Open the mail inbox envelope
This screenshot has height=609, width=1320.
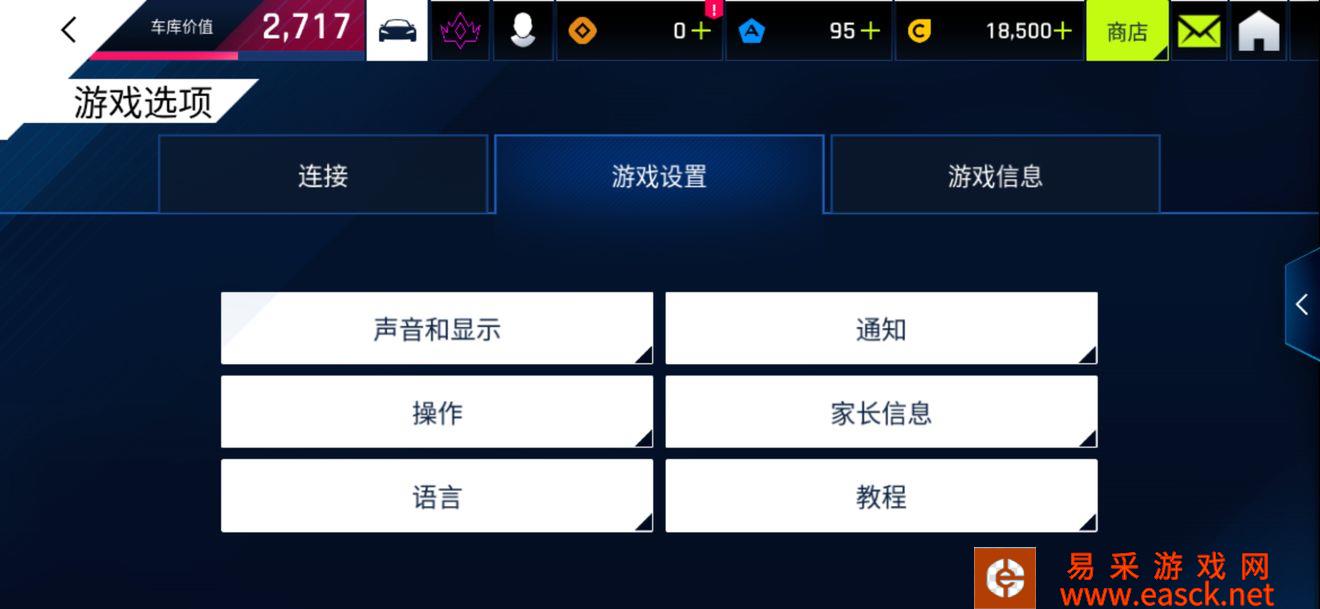click(1198, 31)
